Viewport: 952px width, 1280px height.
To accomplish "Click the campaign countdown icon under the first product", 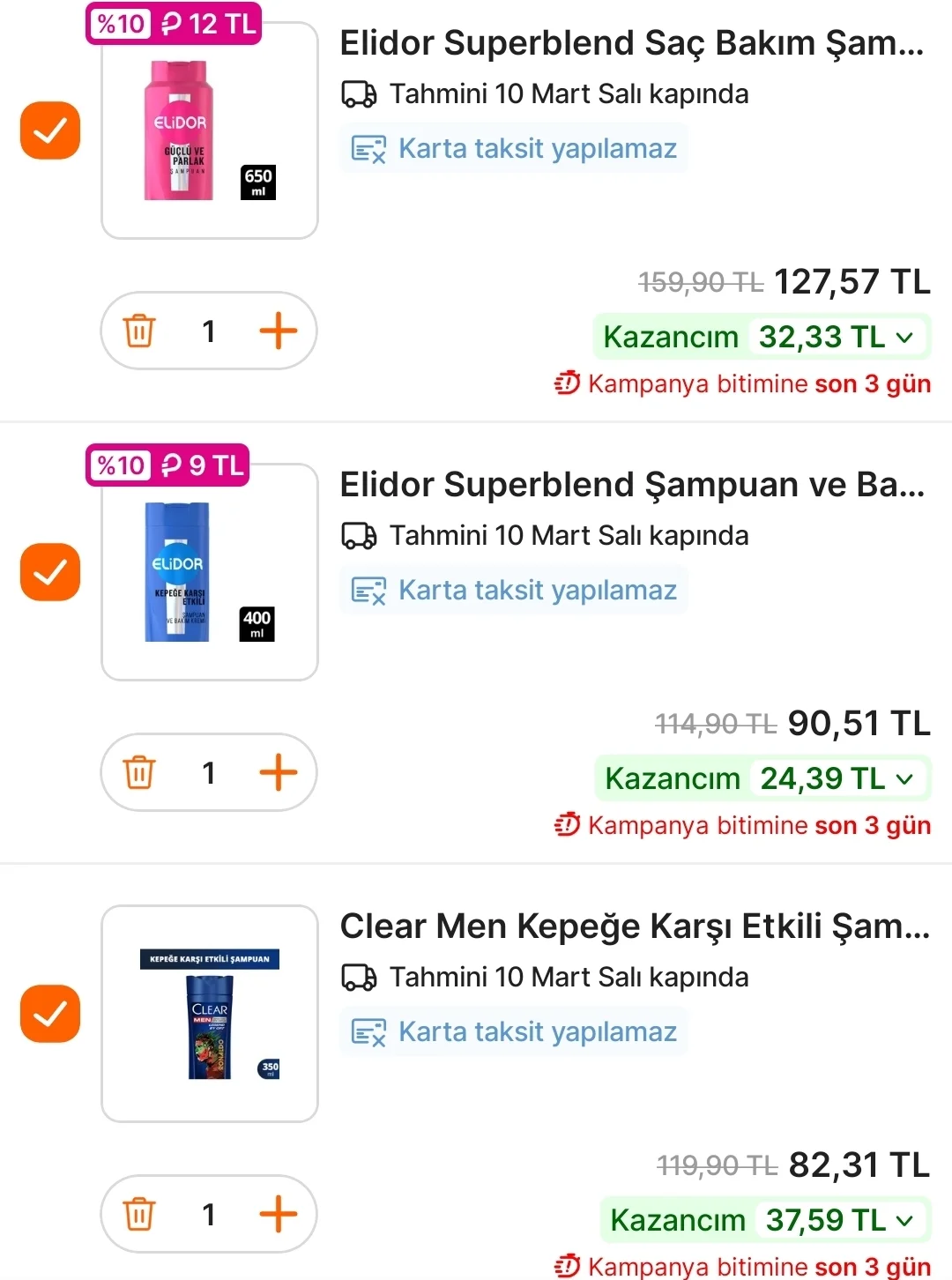I will pos(567,383).
